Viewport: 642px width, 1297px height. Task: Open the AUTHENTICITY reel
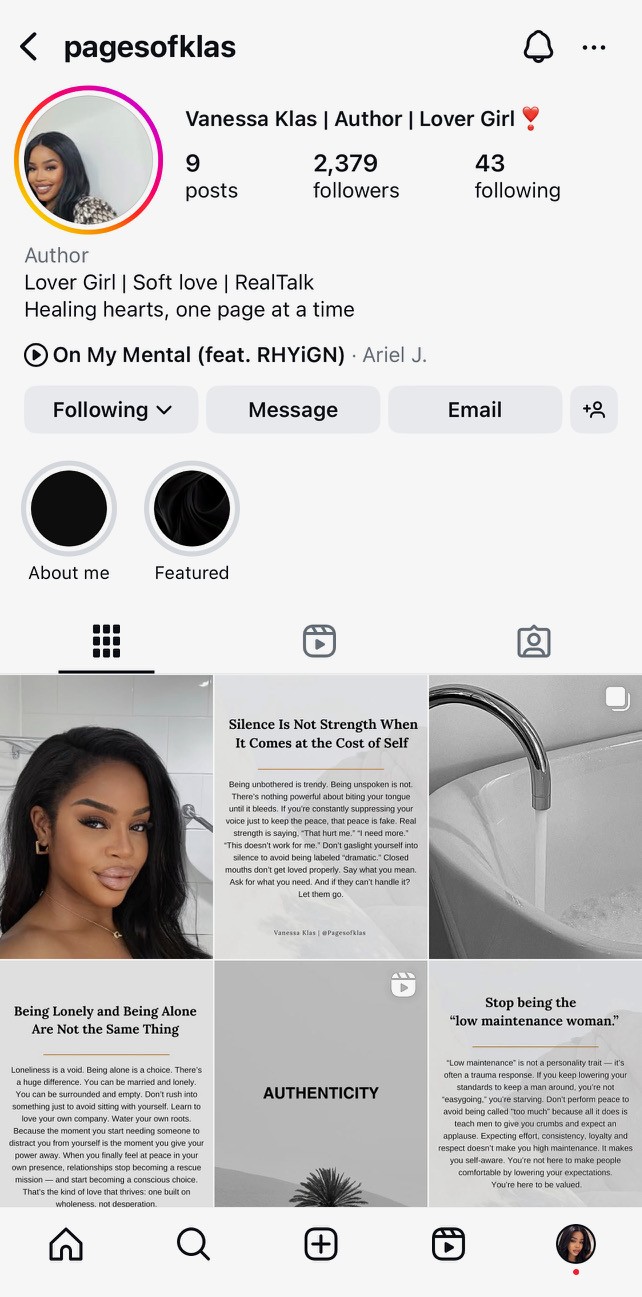click(321, 1084)
